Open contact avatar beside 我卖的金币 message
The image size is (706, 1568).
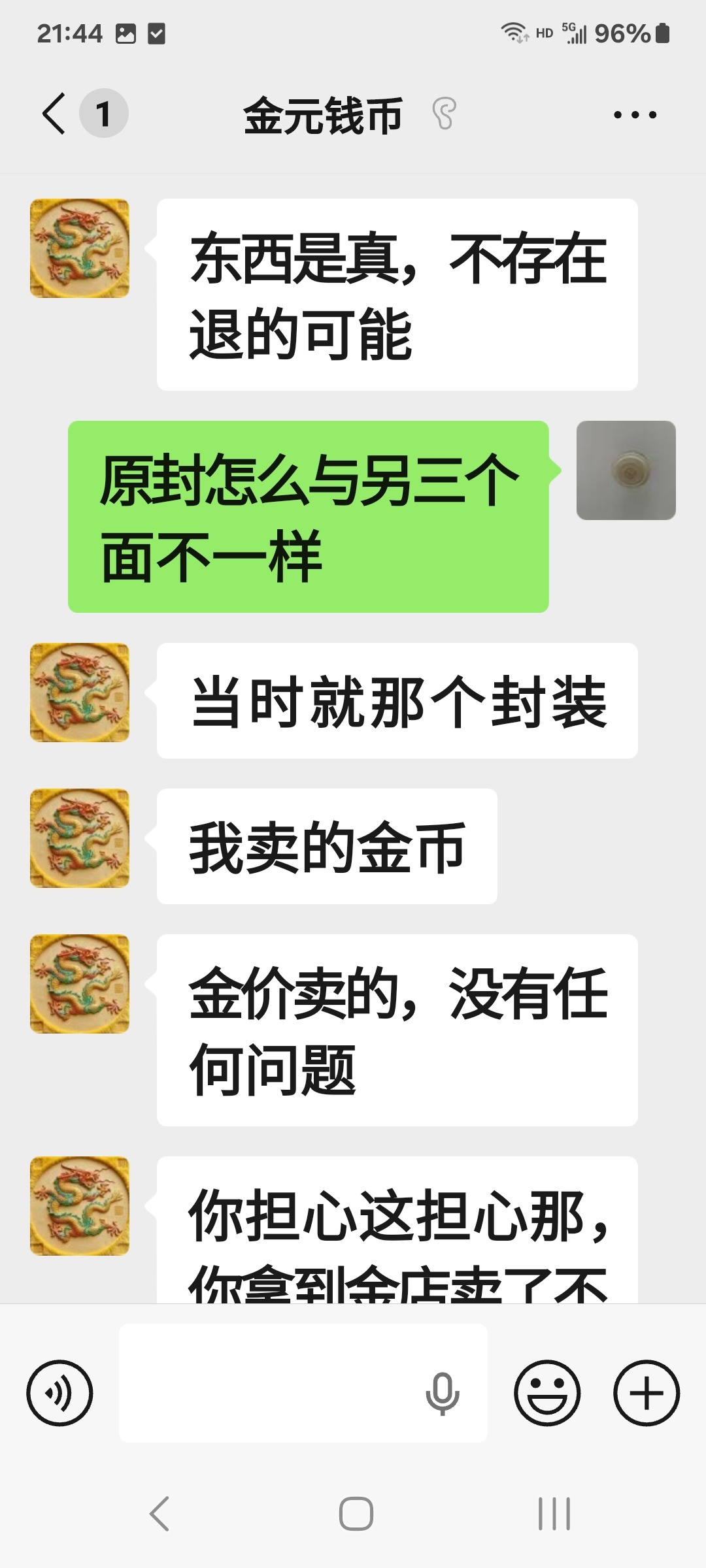[x=80, y=838]
